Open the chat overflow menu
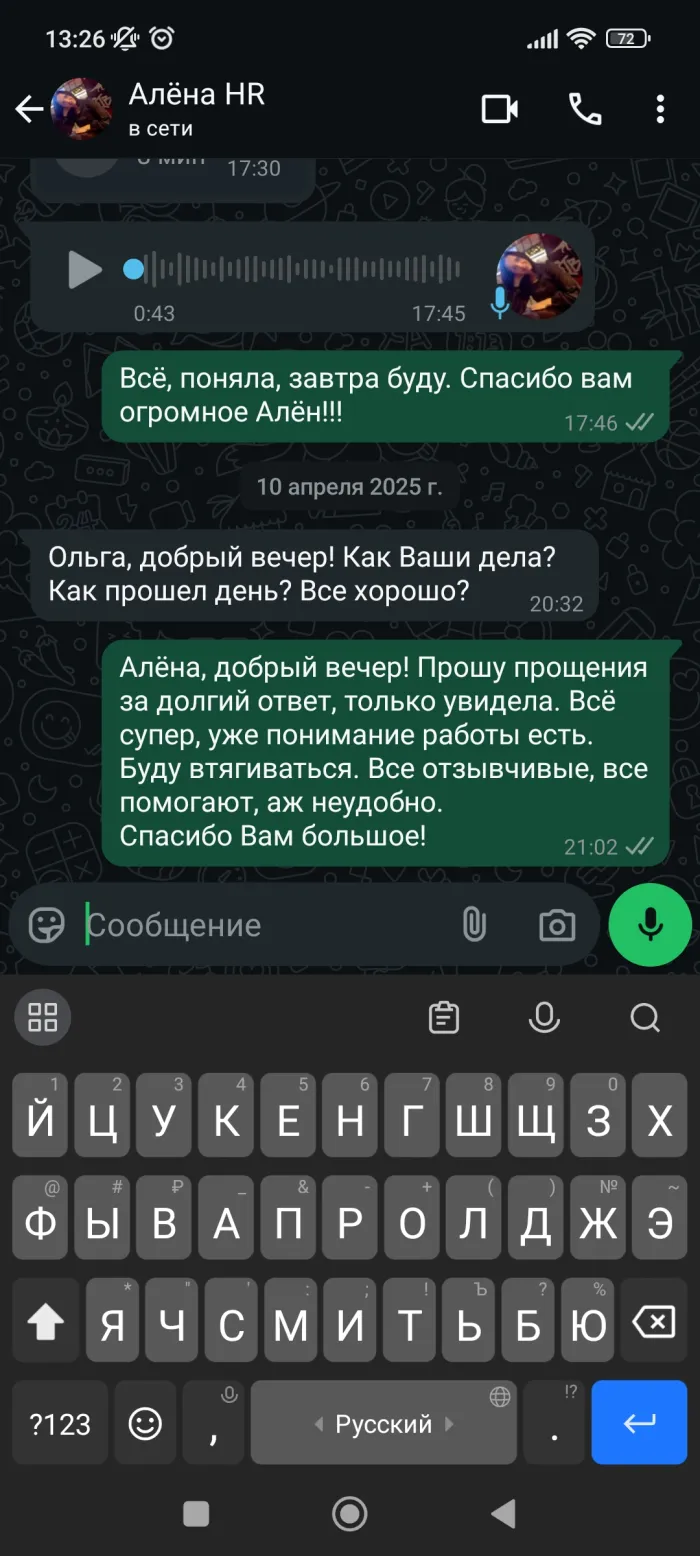This screenshot has width=700, height=1556. [660, 109]
